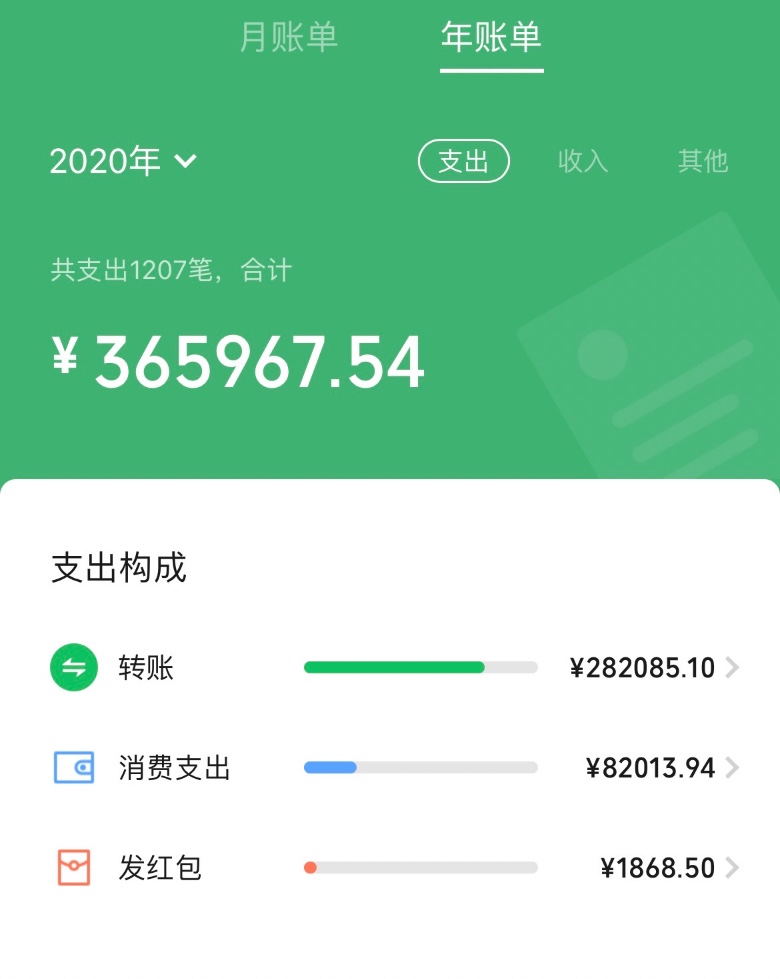Open the 2020年 year dropdown
The height and width of the screenshot is (979, 780).
(124, 161)
